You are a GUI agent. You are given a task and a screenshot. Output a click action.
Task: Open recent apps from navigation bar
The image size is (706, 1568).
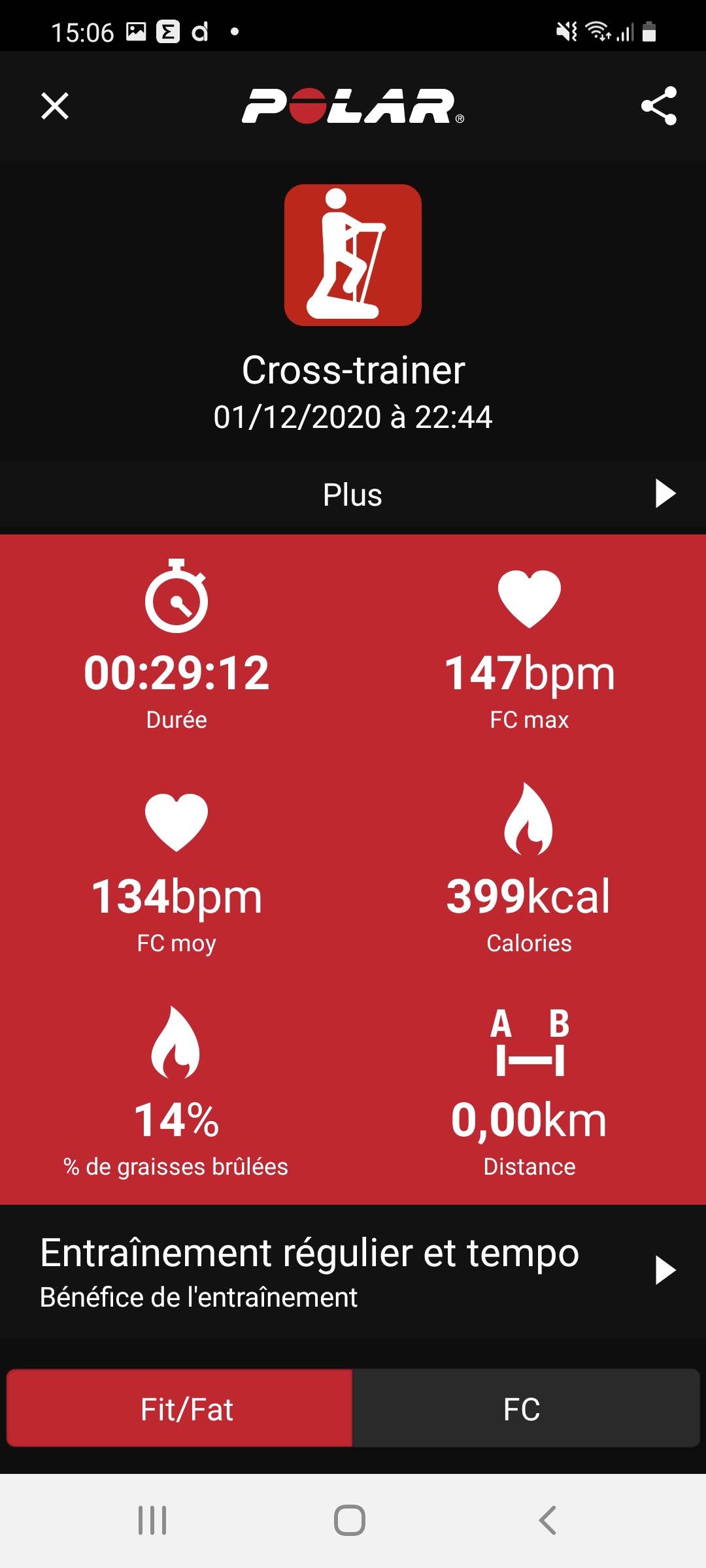tap(152, 1520)
